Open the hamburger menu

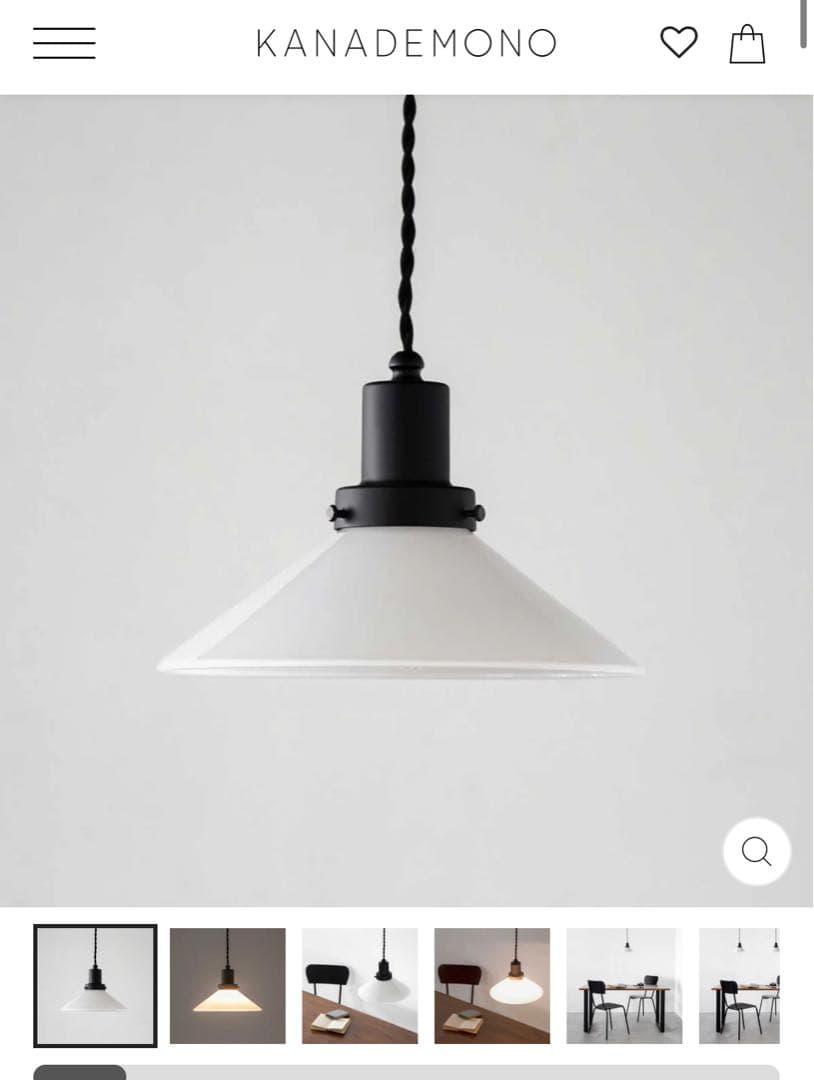[64, 44]
